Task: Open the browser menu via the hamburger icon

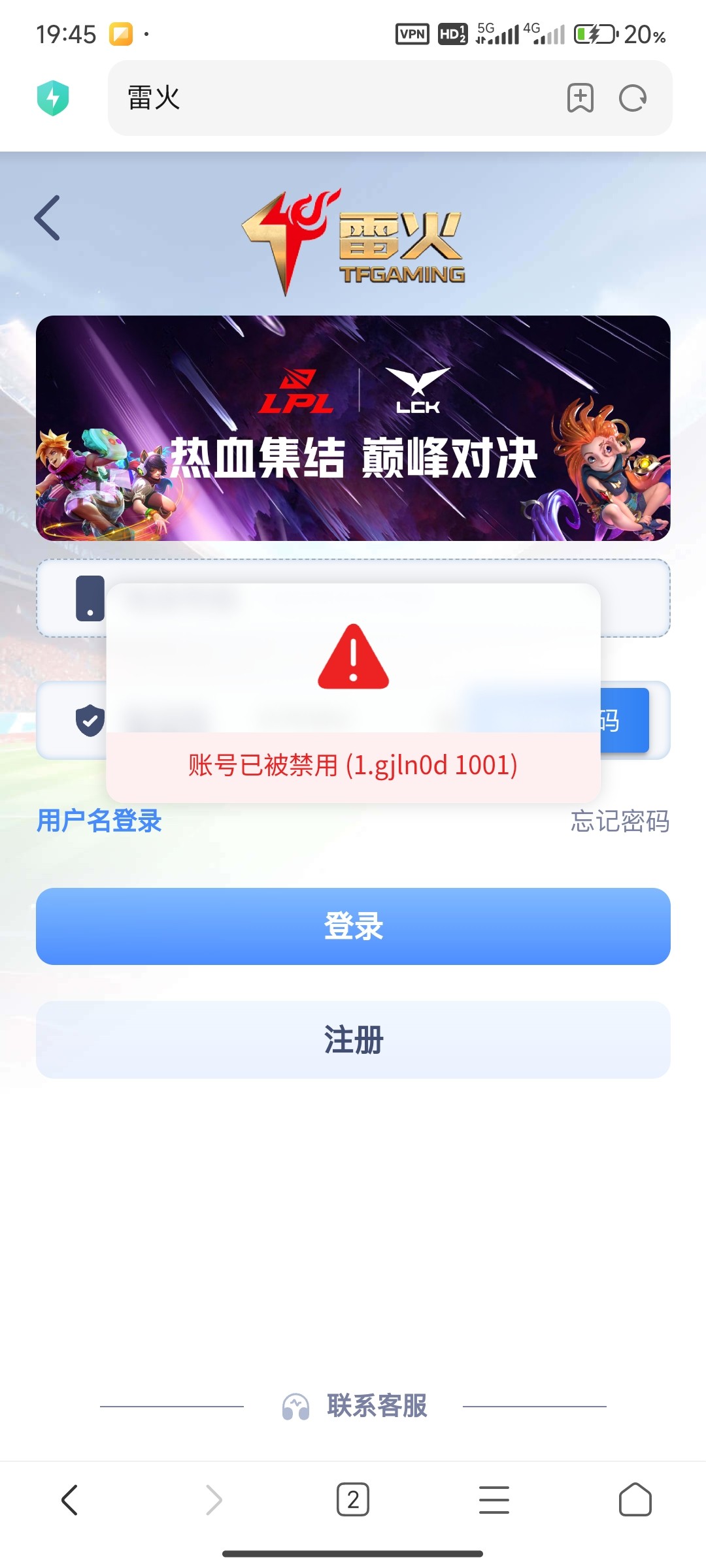Action: 494,1501
